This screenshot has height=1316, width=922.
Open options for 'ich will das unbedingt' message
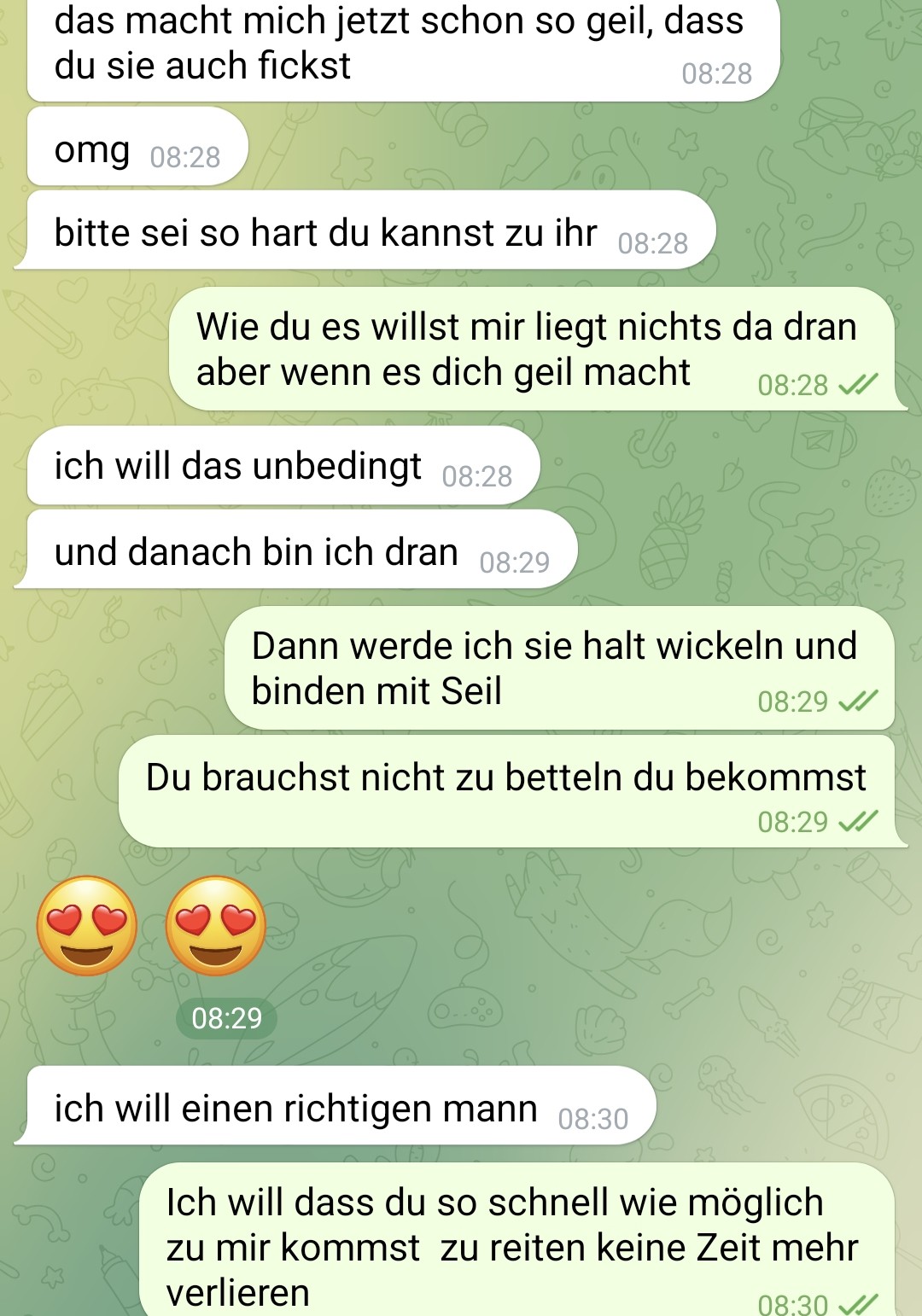[x=282, y=467]
